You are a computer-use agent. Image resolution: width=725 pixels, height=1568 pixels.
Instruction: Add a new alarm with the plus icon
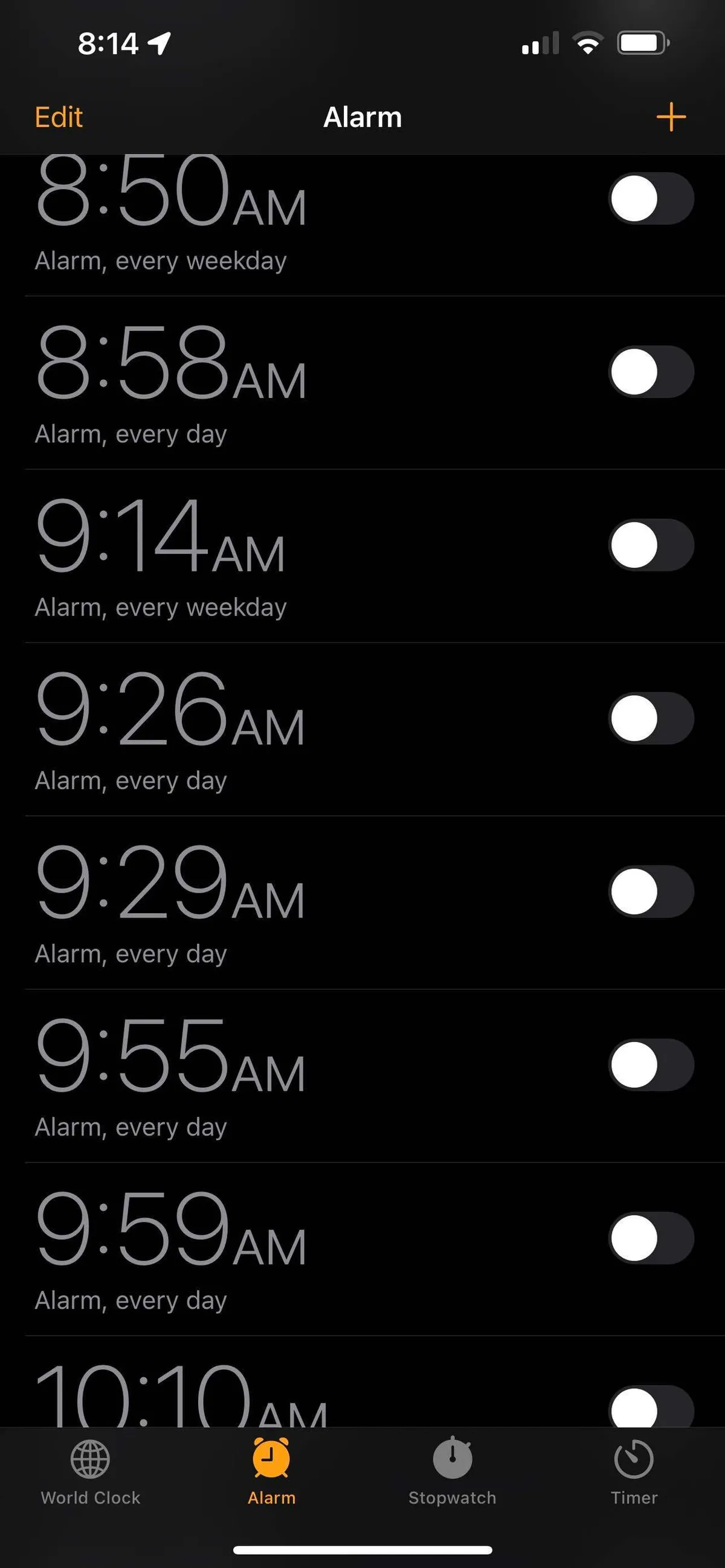(671, 117)
